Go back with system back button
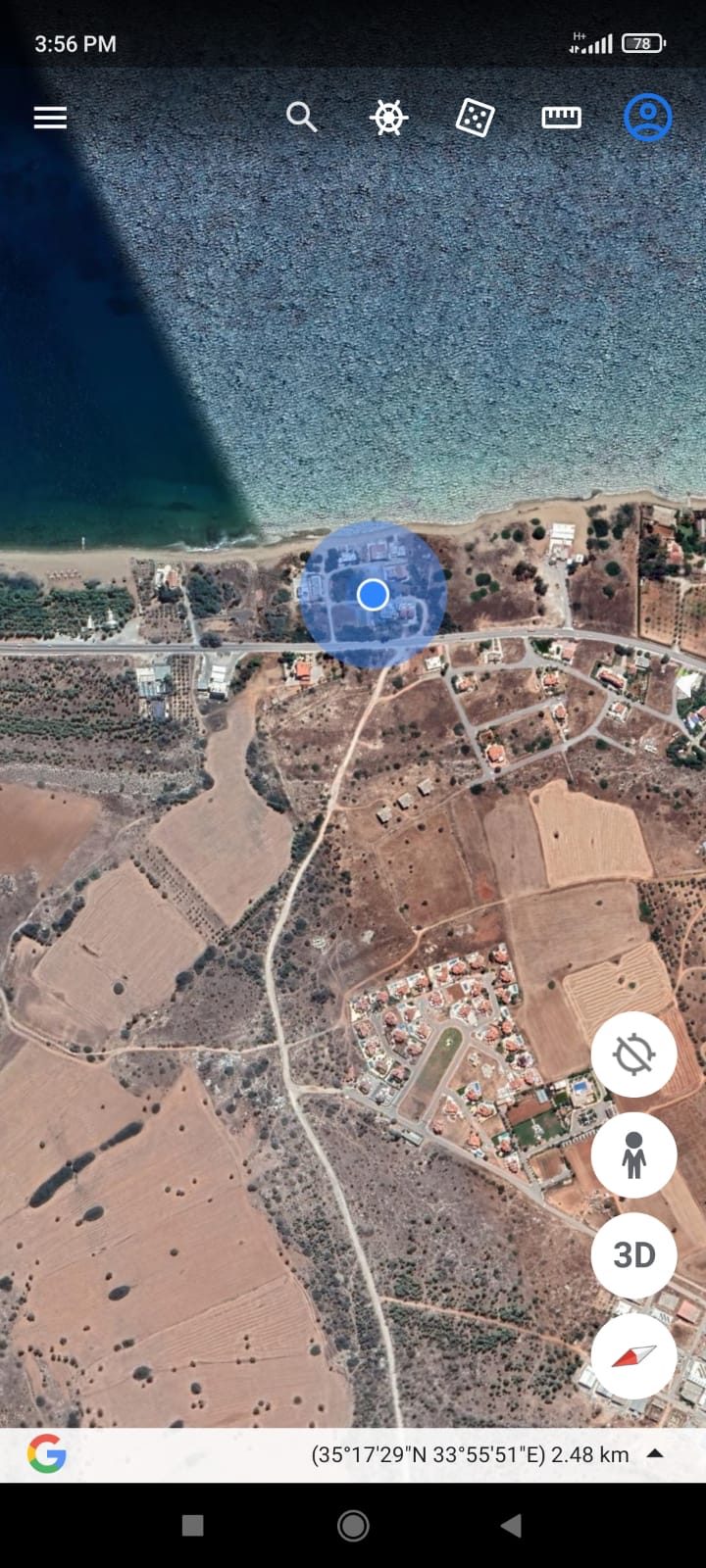The height and width of the screenshot is (1568, 706). click(511, 1525)
